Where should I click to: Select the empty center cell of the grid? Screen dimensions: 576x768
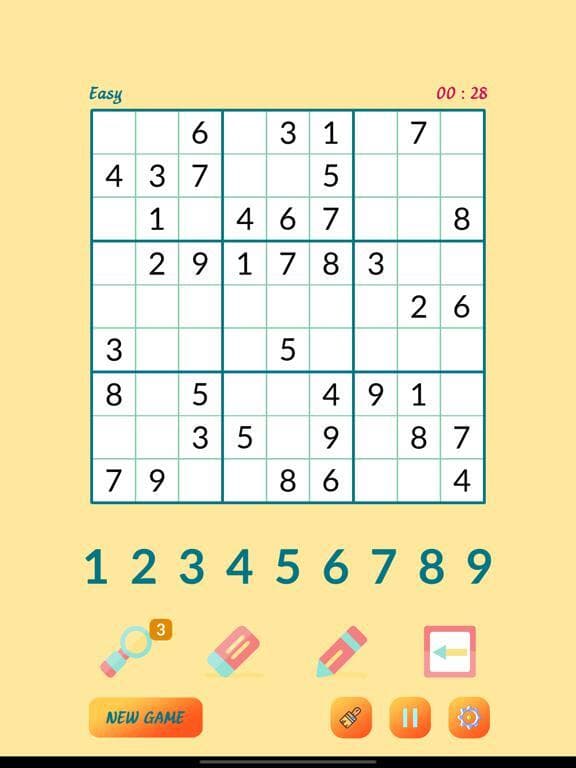[288, 307]
